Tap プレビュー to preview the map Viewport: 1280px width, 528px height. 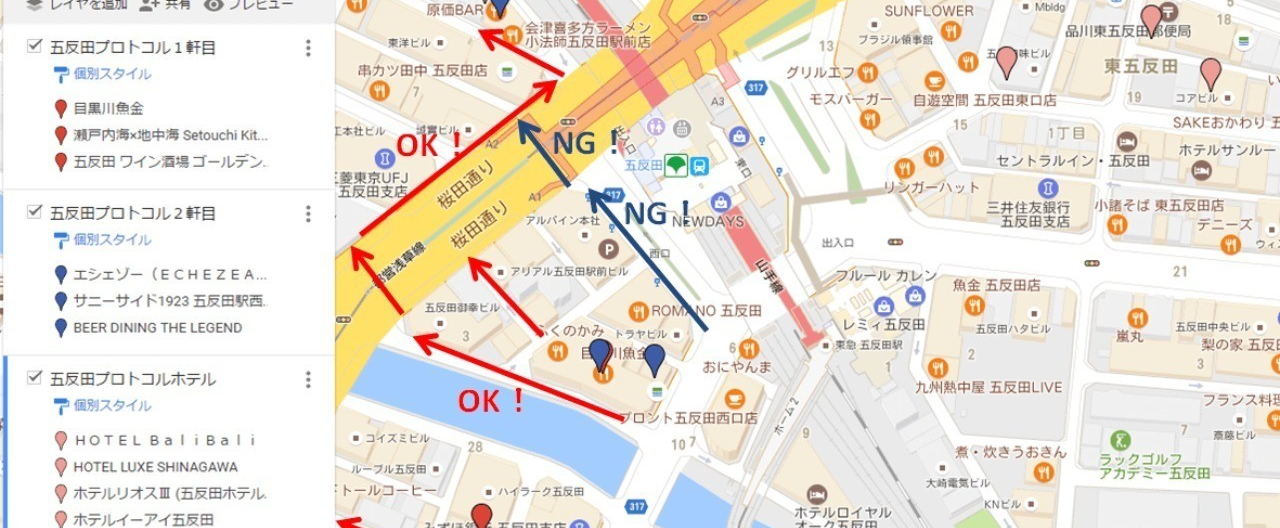pos(249,5)
